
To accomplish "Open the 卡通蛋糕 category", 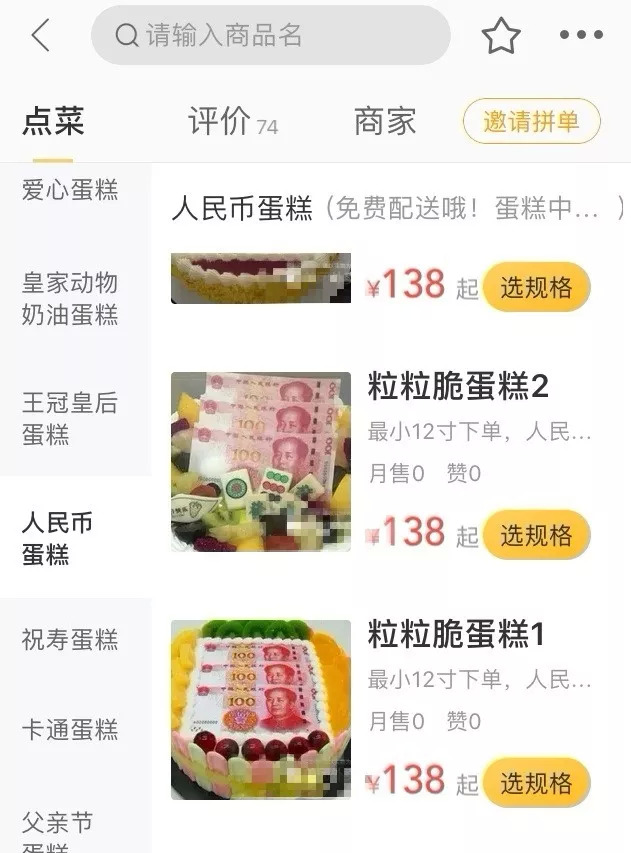I will (x=70, y=729).
